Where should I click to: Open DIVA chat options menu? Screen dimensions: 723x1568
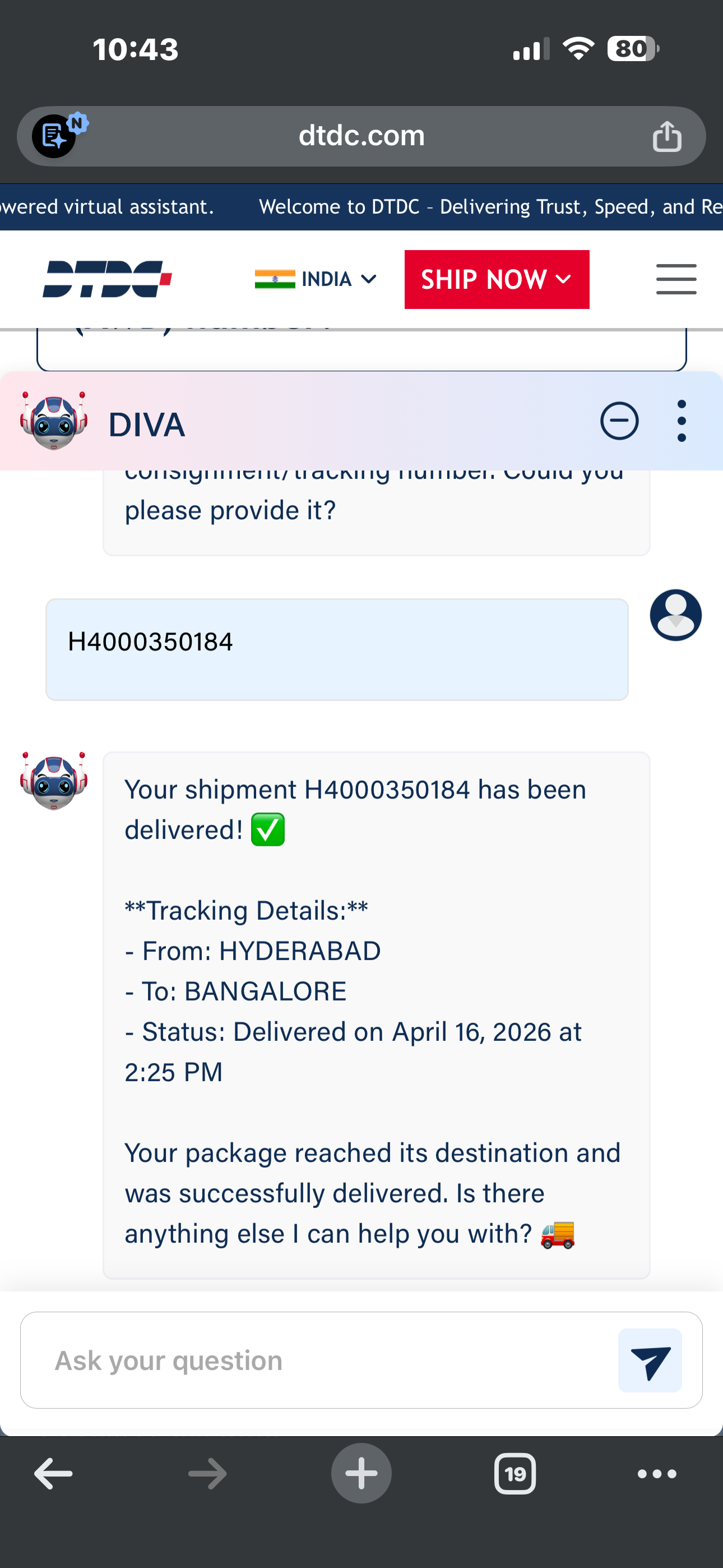coord(682,421)
